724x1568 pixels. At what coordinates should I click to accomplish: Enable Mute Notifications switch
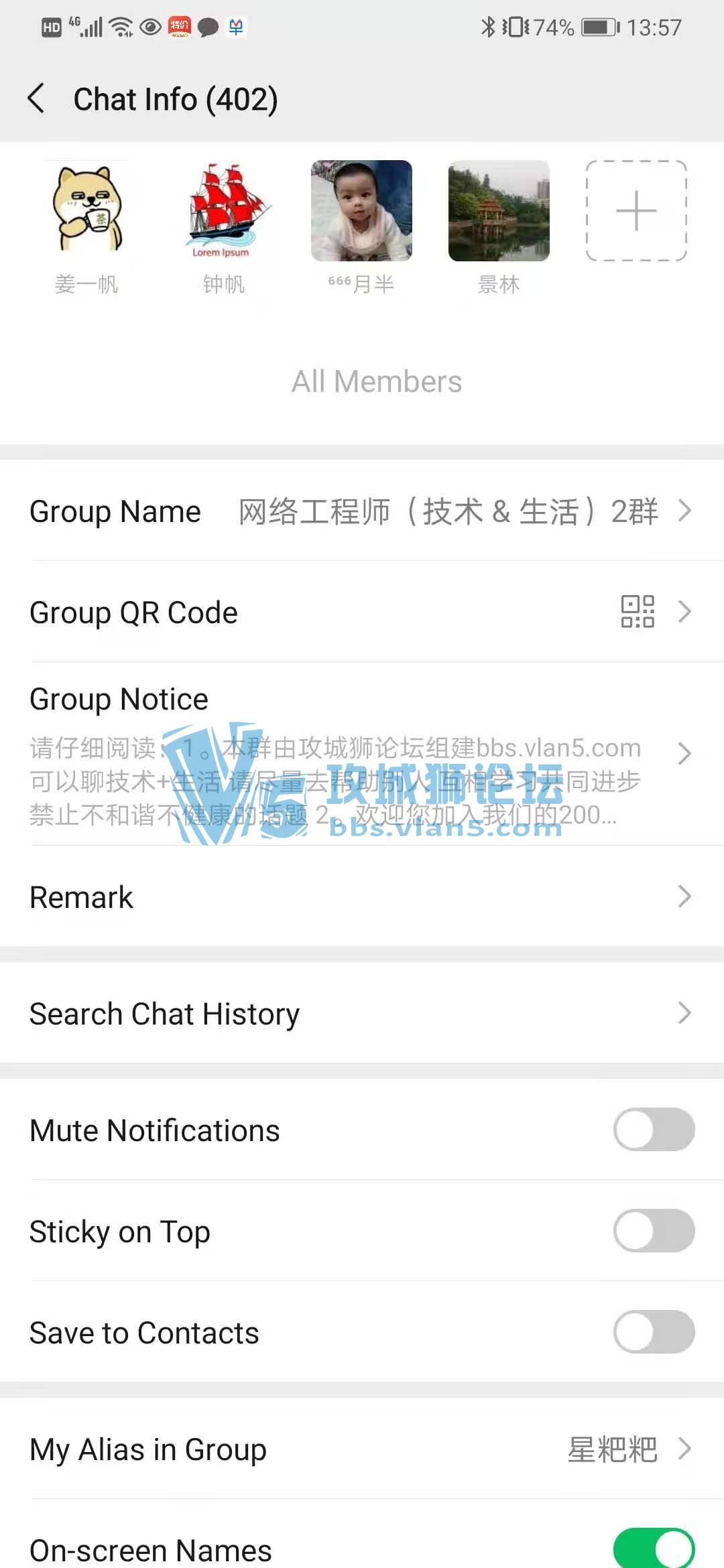pyautogui.click(x=653, y=1130)
